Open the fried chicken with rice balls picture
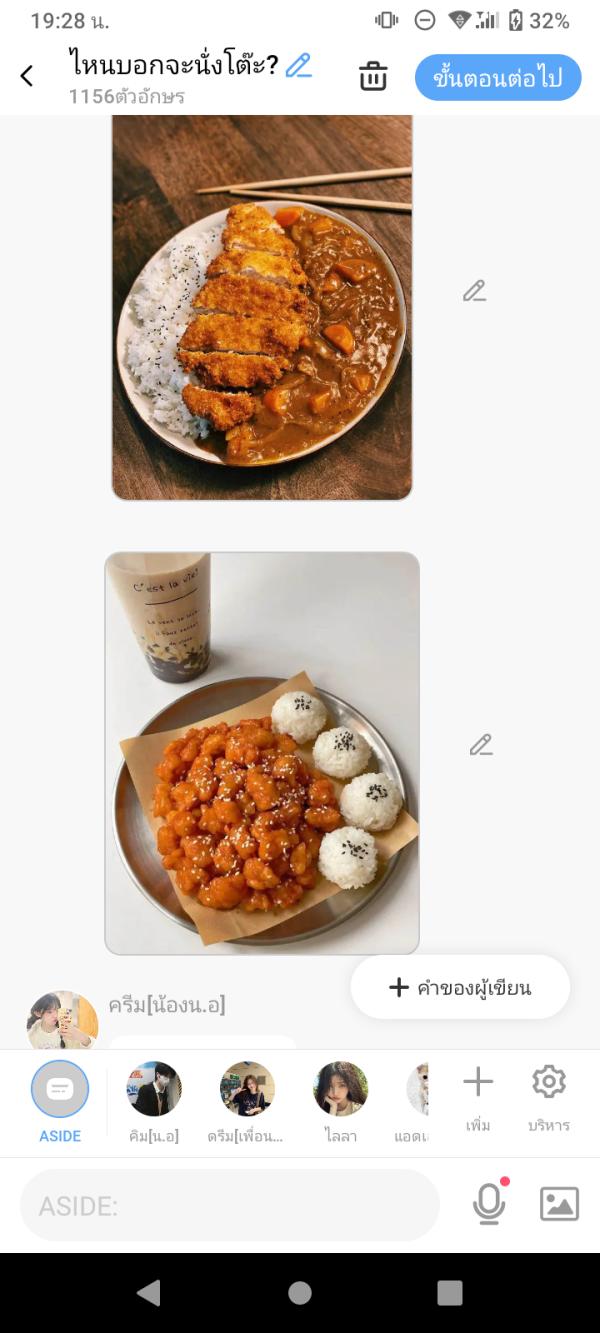 [262, 752]
